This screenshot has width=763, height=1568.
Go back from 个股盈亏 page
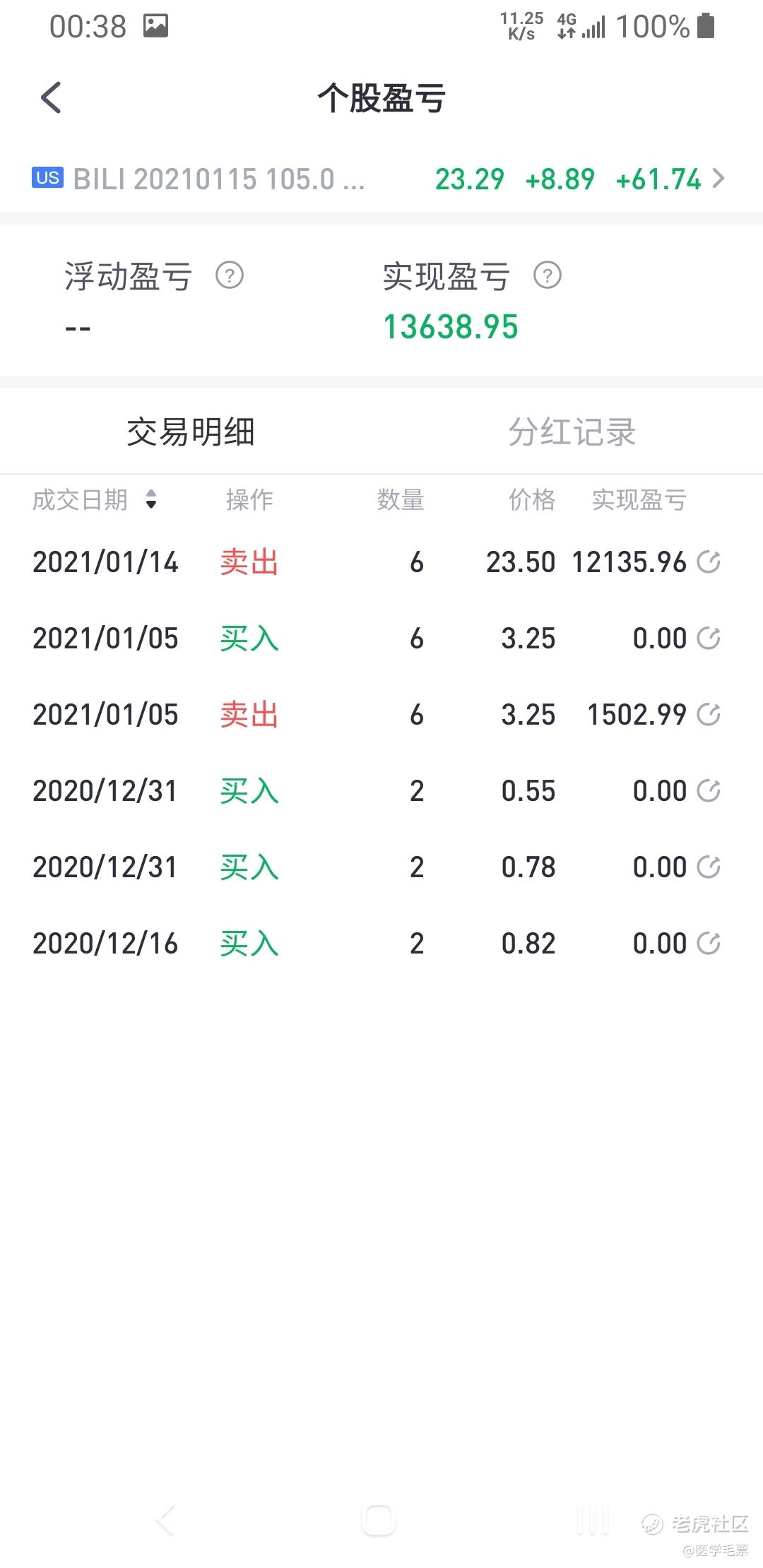click(51, 97)
